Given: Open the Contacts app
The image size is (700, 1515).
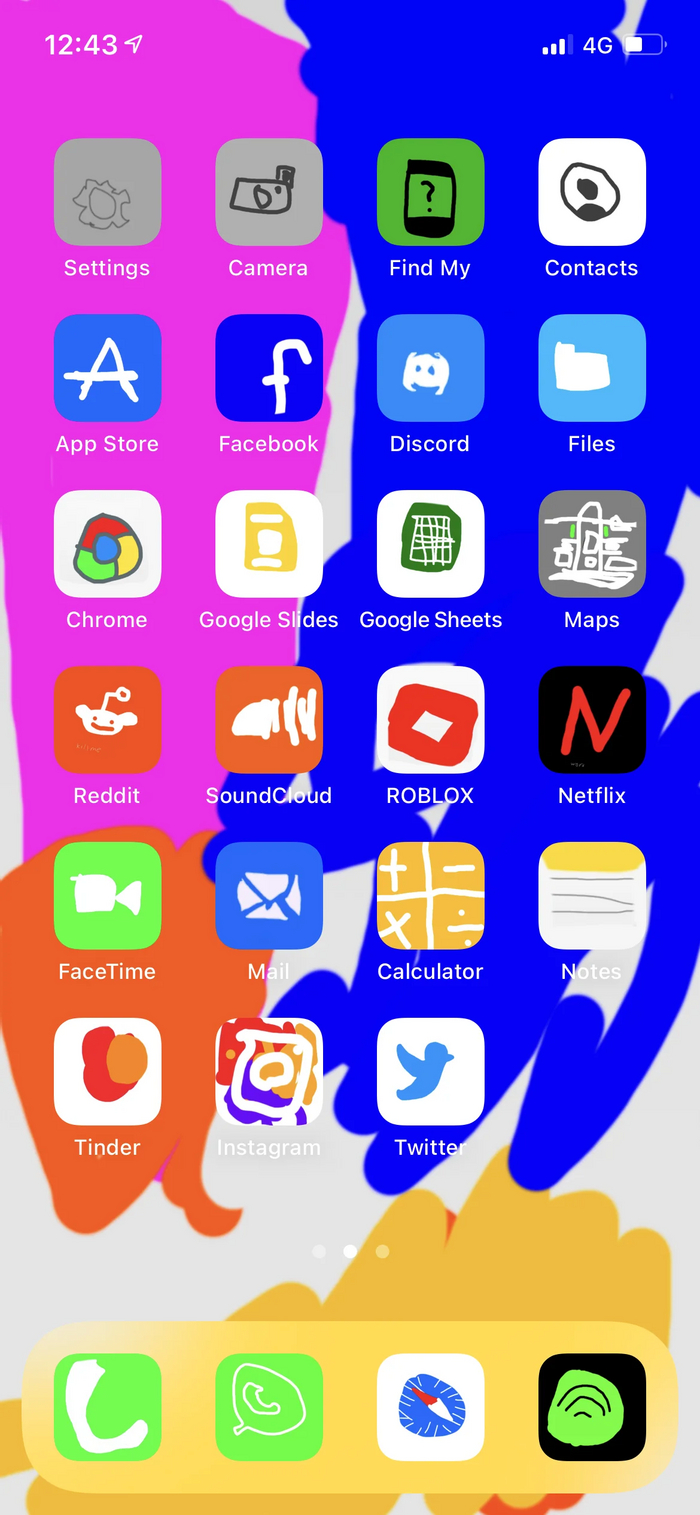Looking at the screenshot, I should pyautogui.click(x=592, y=192).
